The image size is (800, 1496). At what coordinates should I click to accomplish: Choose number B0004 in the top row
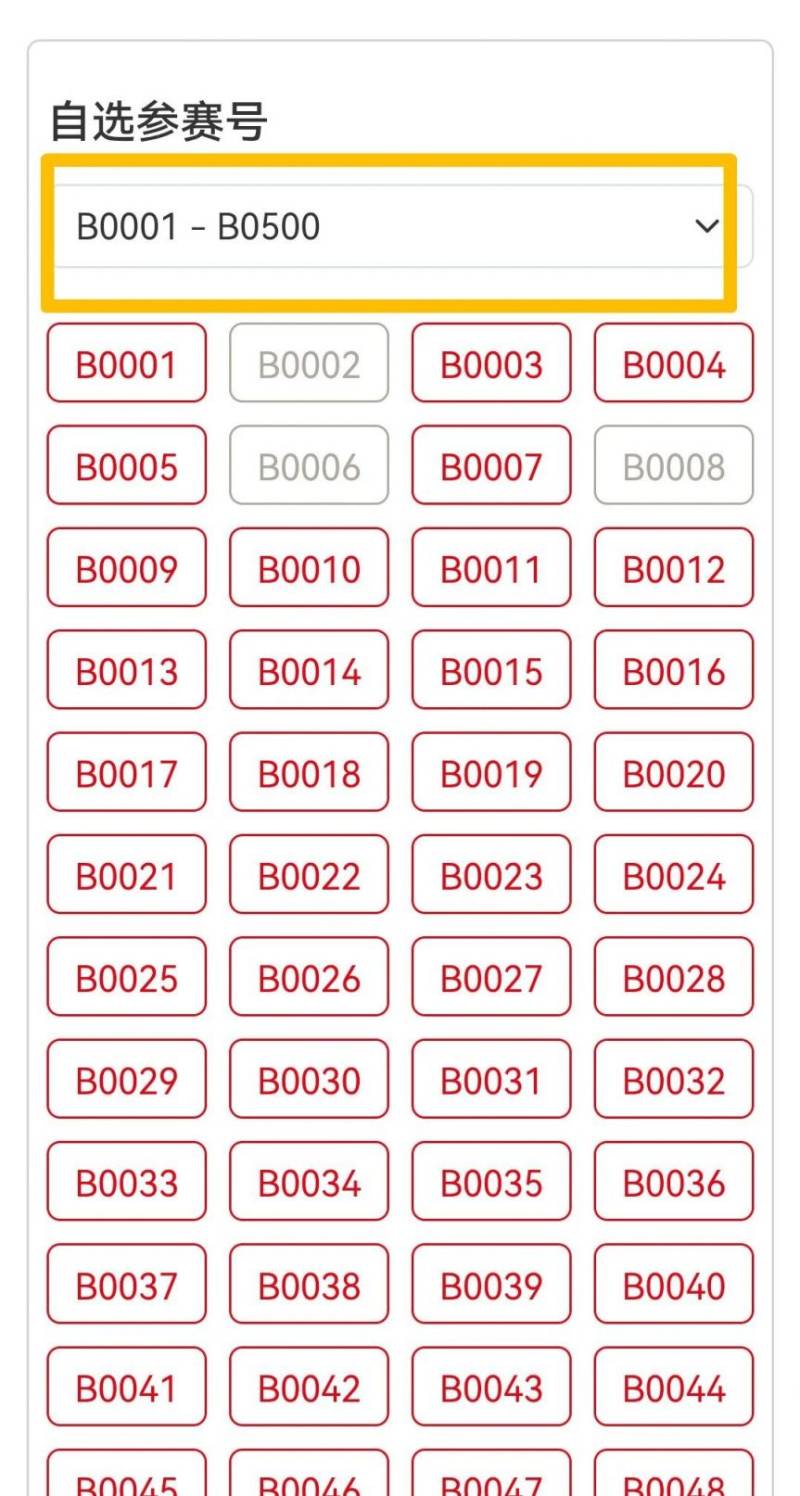tap(674, 363)
